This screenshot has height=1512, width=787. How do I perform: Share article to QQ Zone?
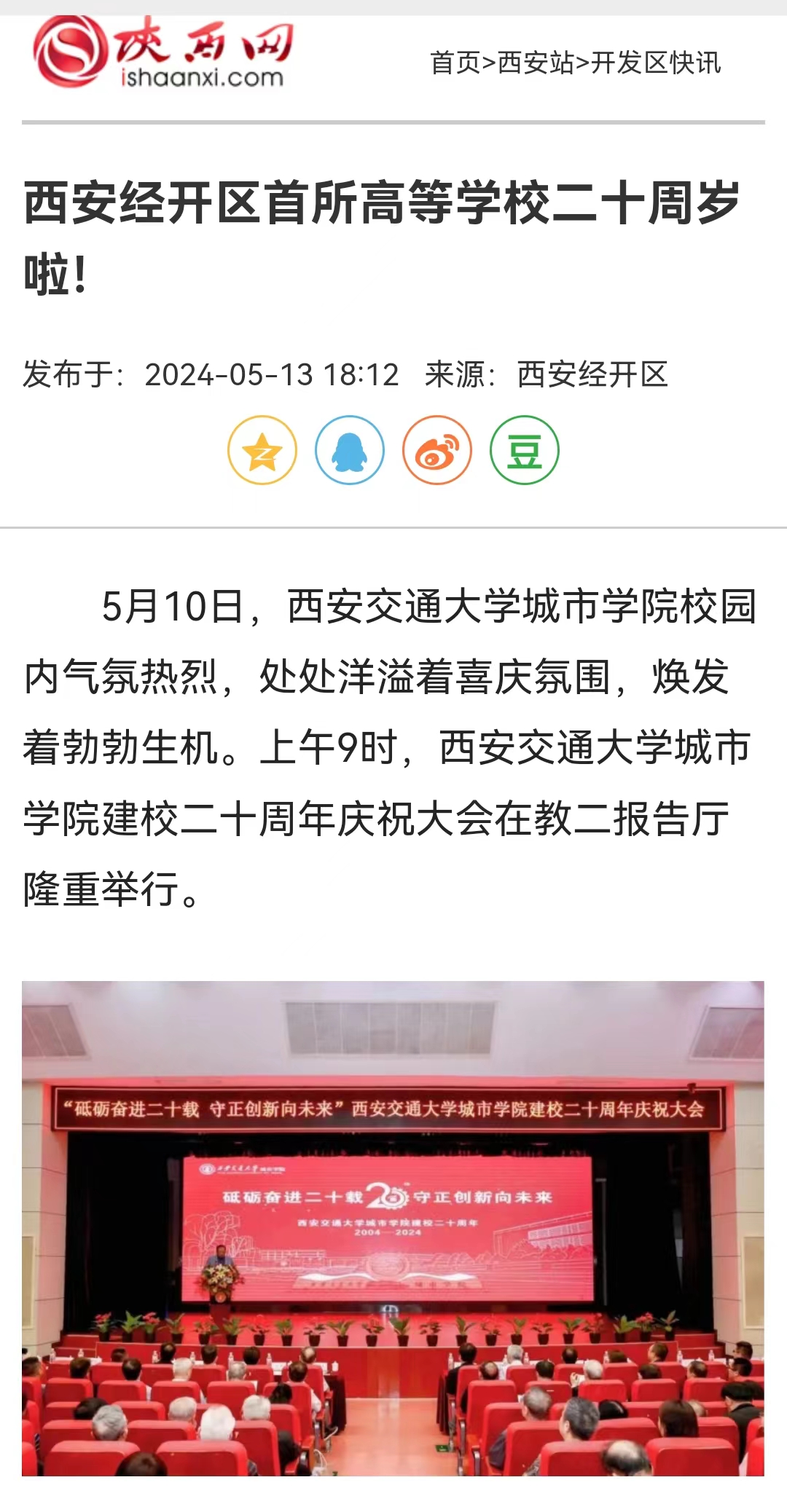pos(262,450)
